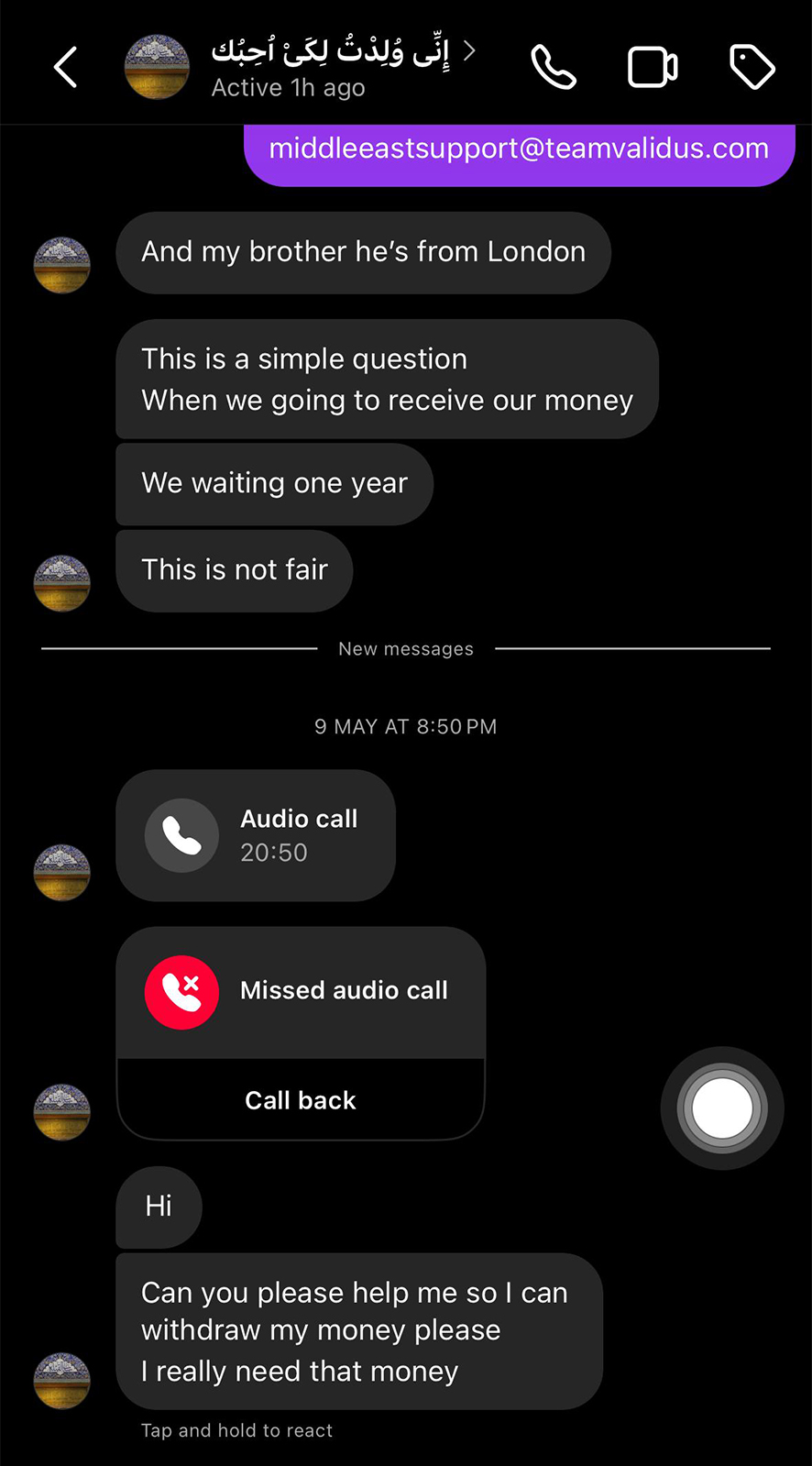812x1466 pixels.
Task: Tap the AssistiveTouch floating button
Action: [x=722, y=1108]
